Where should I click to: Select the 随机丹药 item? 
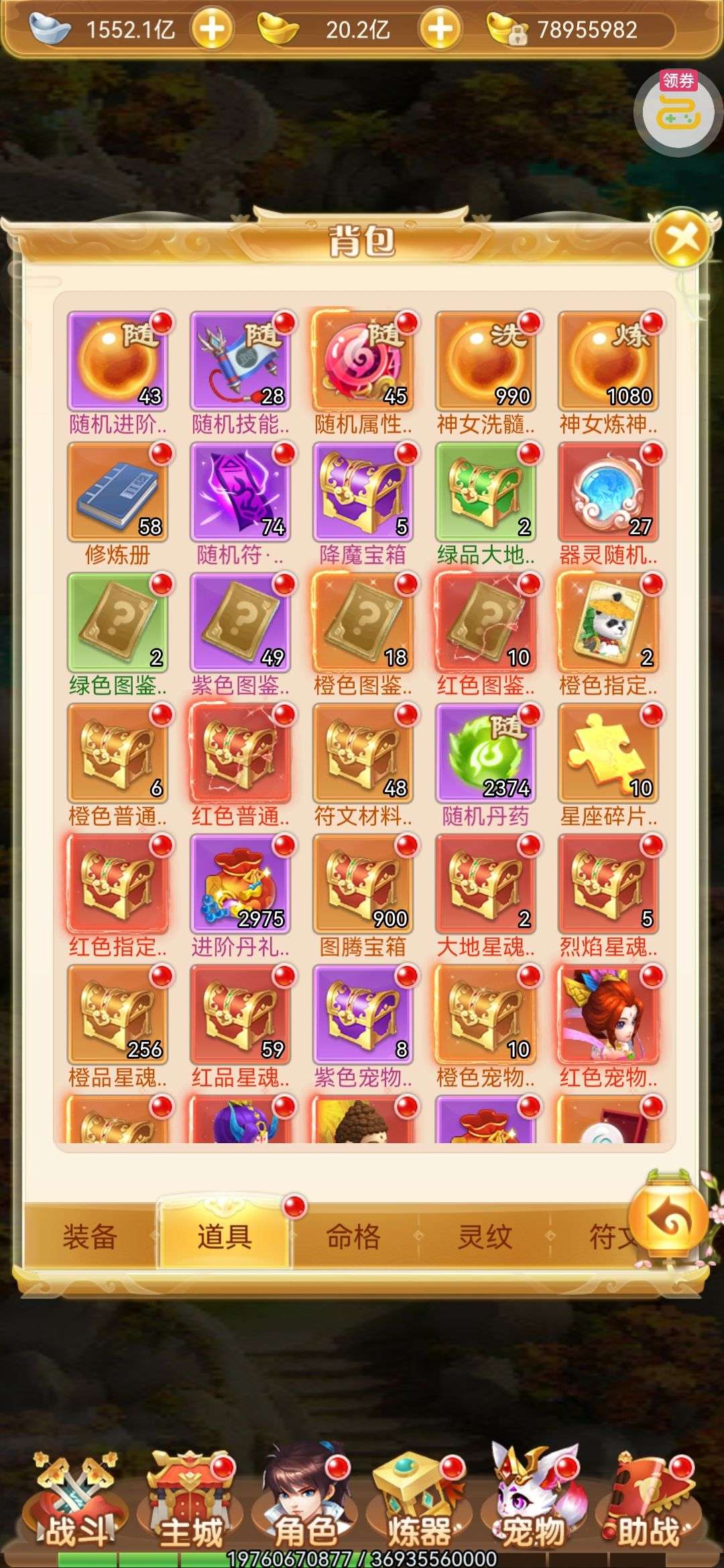point(485,754)
